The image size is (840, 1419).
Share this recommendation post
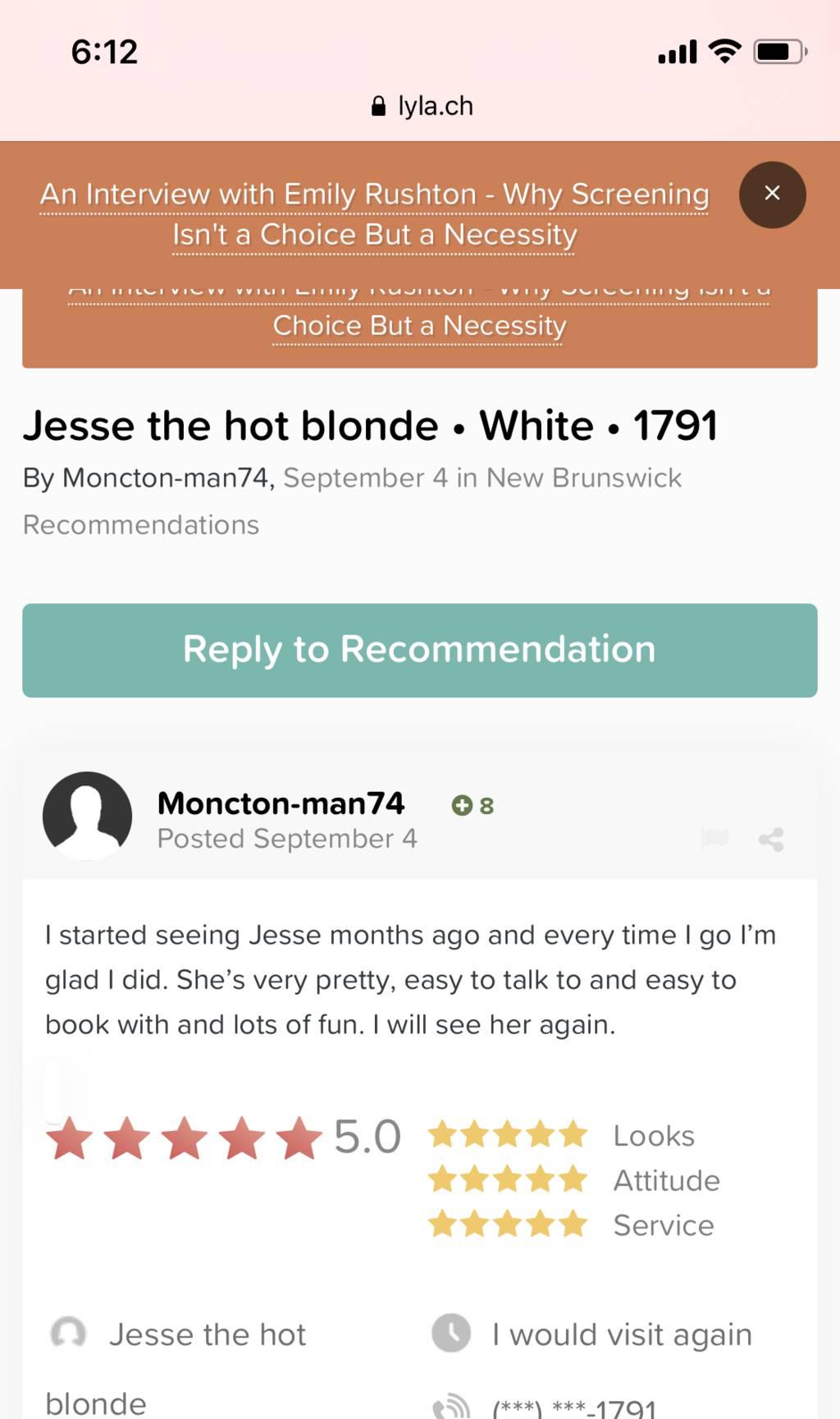(x=771, y=839)
